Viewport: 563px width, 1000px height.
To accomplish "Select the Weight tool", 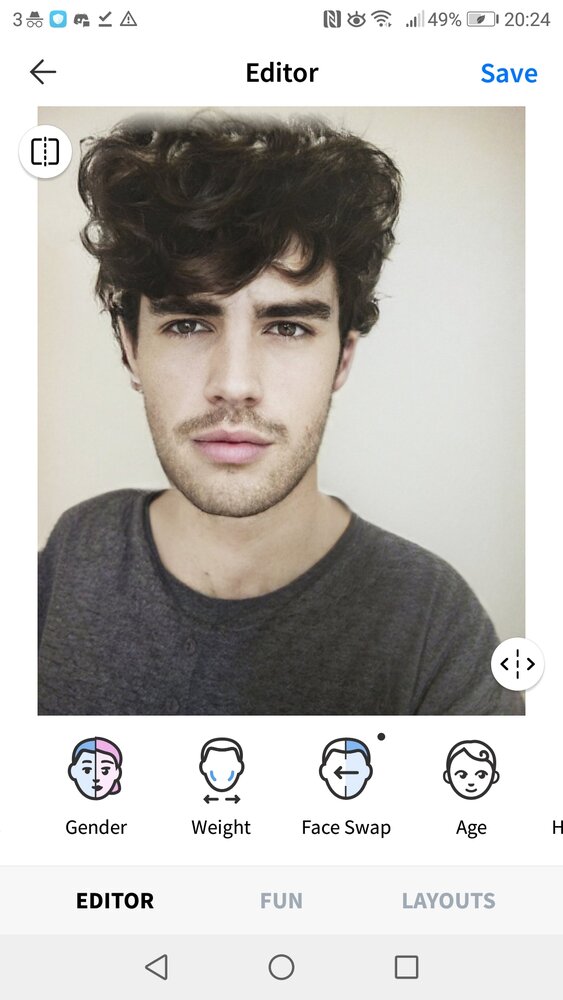I will 221,786.
